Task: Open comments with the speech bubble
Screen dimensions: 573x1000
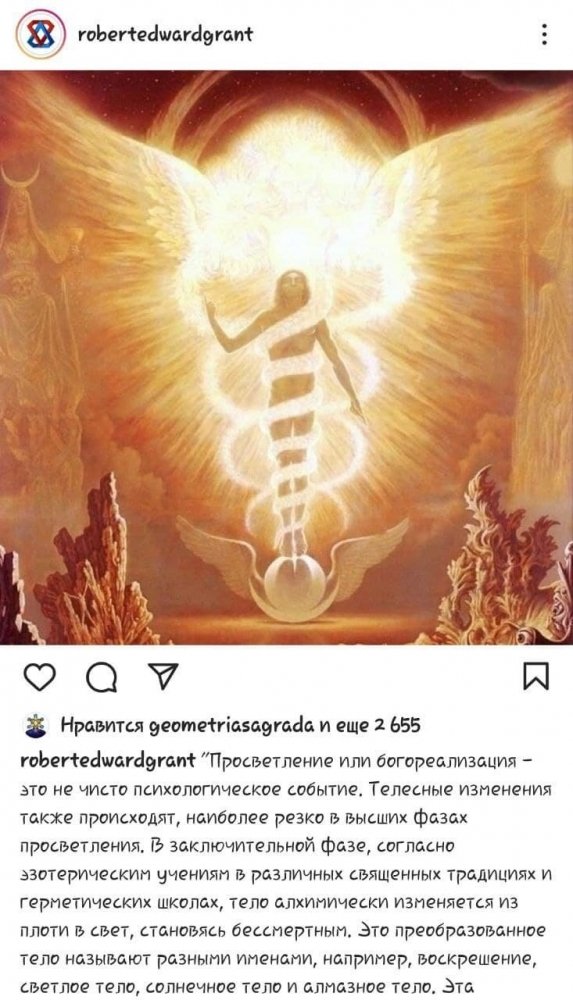Action: click(x=101, y=677)
